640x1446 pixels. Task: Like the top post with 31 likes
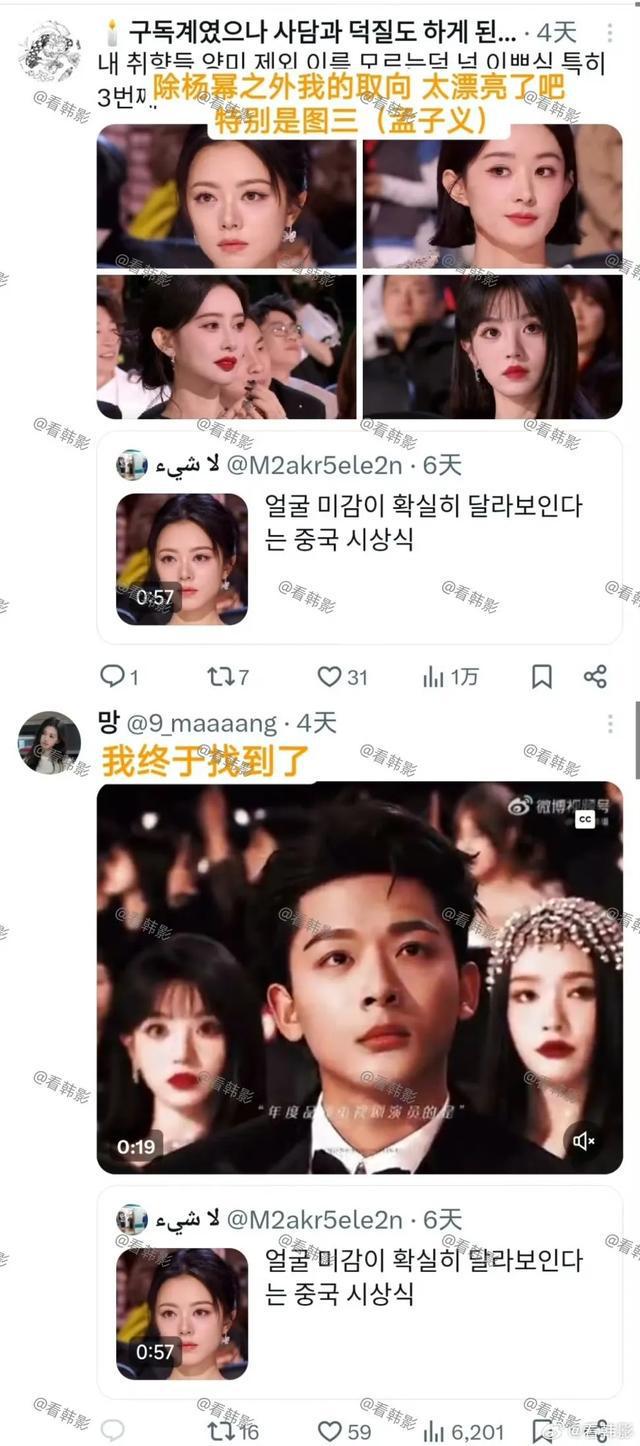tap(342, 677)
